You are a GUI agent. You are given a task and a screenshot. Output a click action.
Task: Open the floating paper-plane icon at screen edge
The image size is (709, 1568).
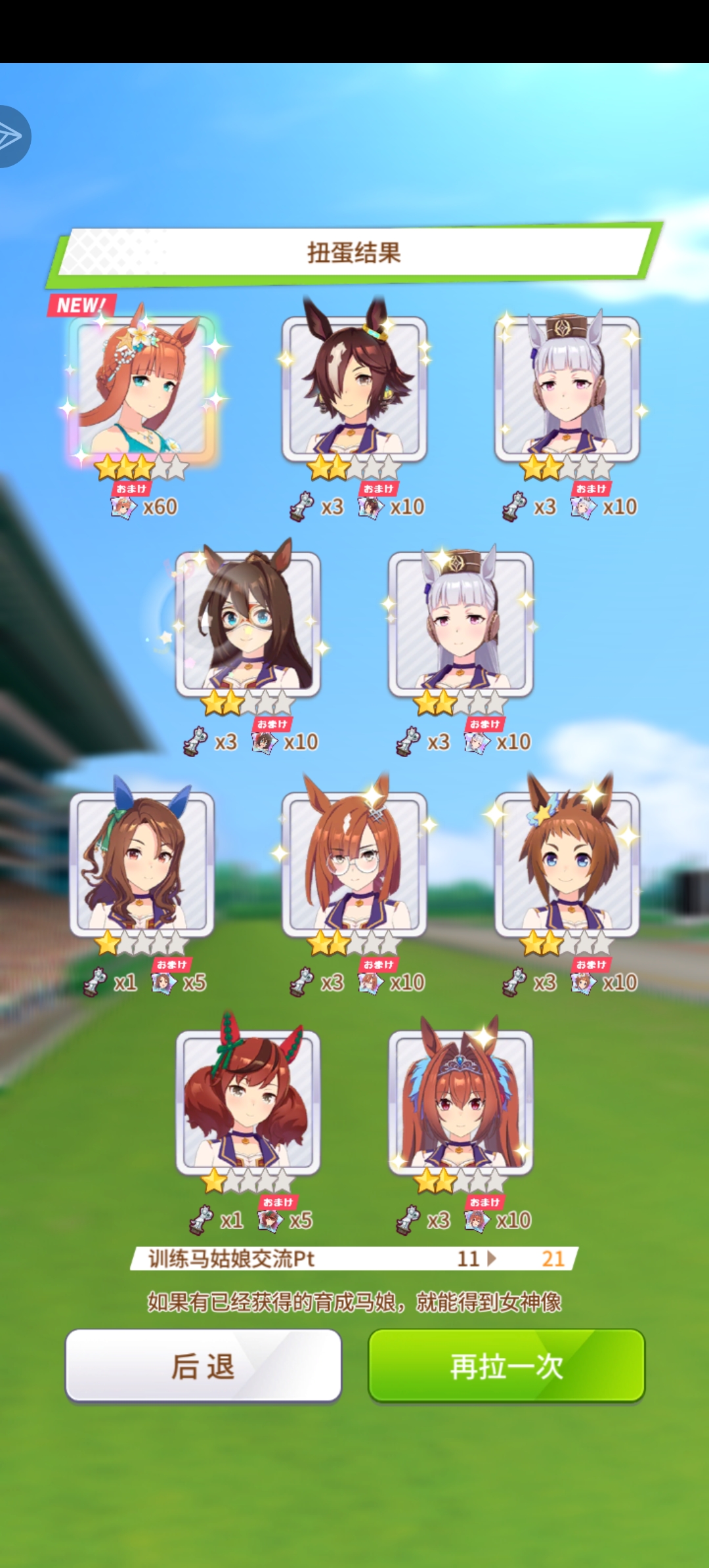(12, 137)
